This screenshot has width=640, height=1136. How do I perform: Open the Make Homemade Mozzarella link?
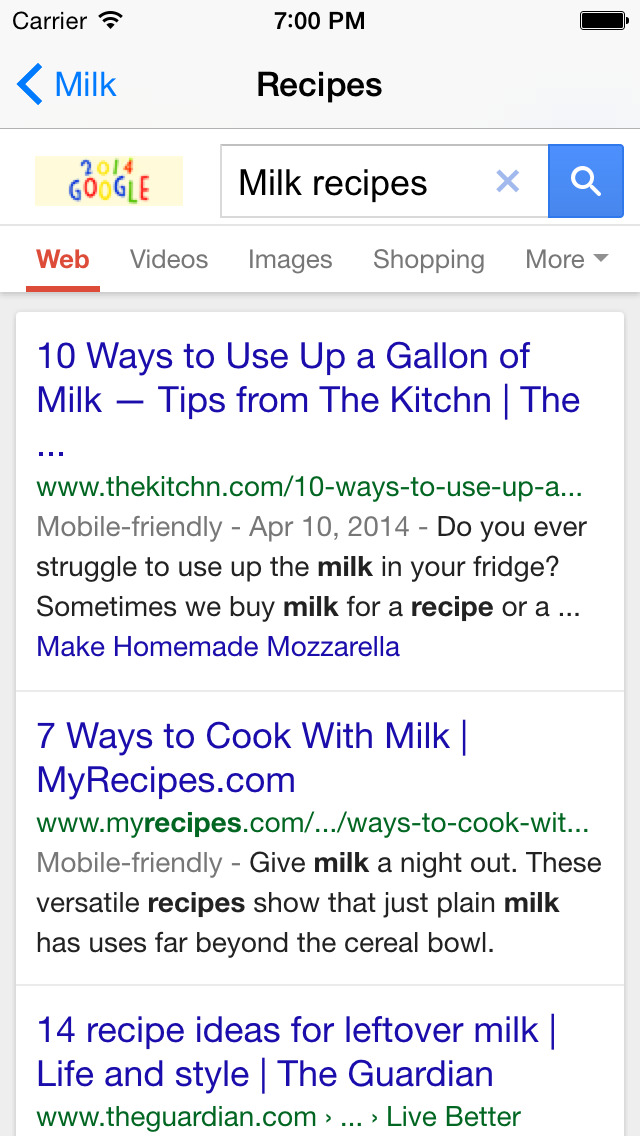tap(218, 646)
